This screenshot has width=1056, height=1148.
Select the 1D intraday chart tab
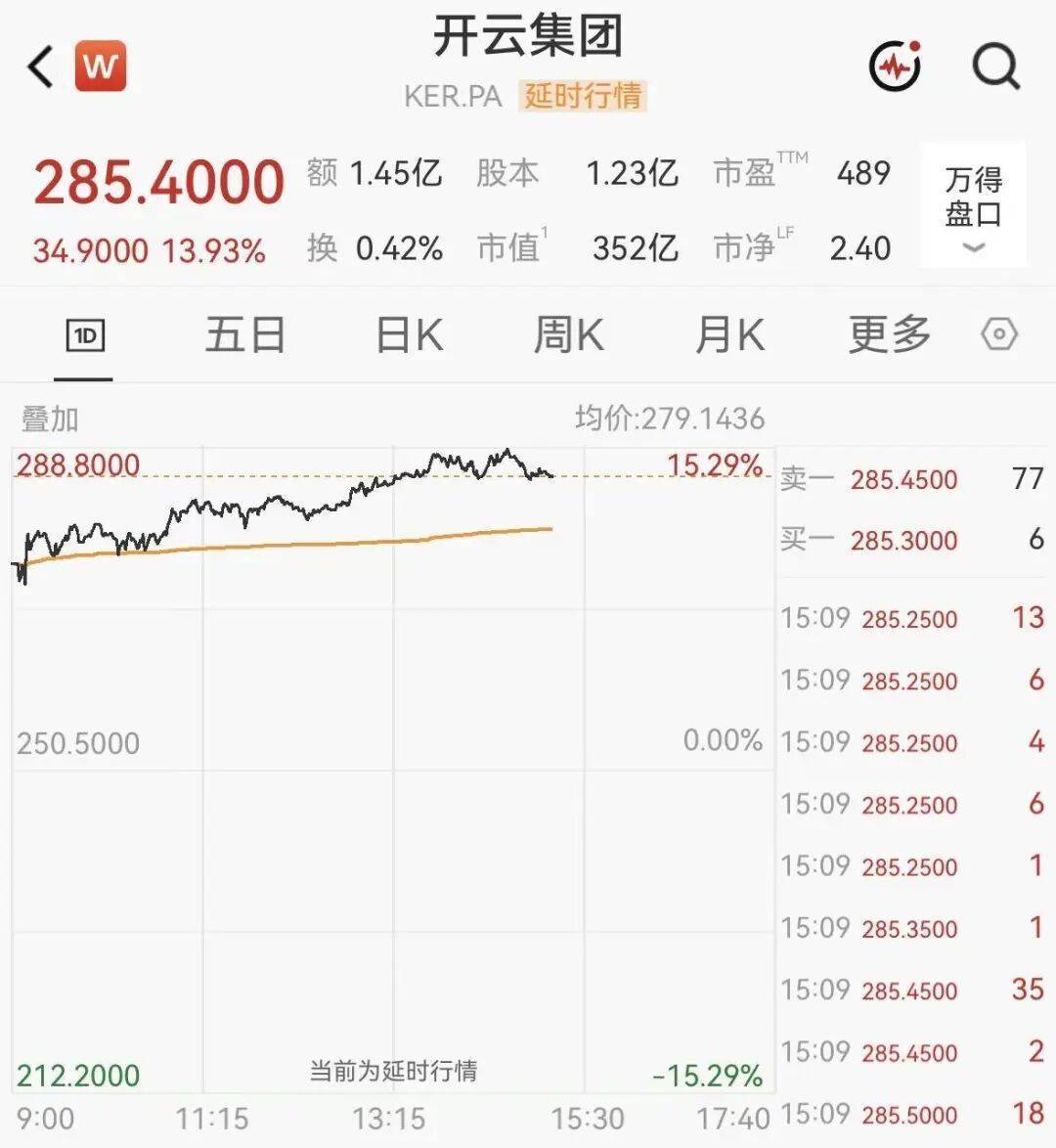click(x=85, y=335)
